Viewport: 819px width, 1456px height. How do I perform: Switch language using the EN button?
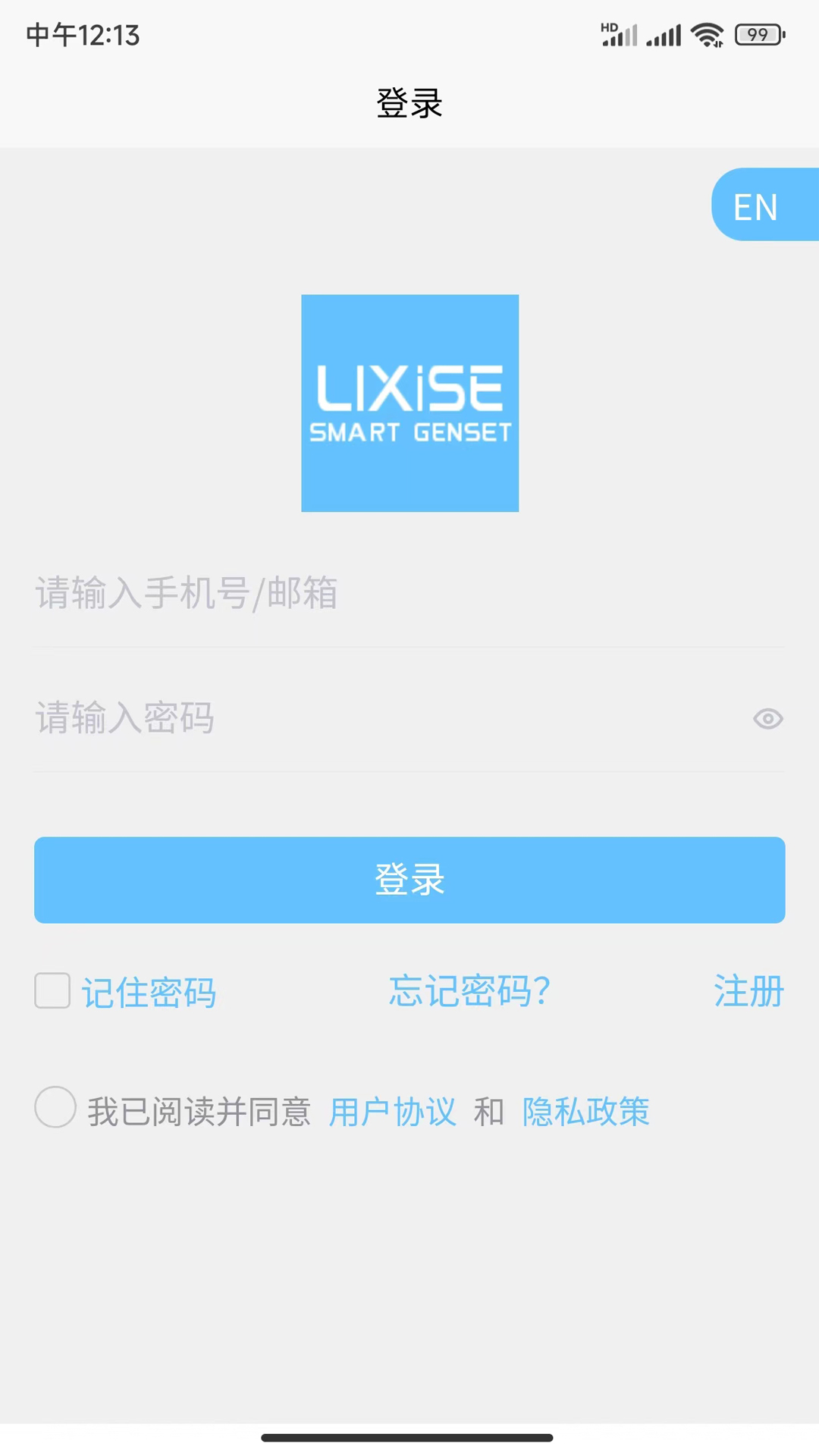tap(755, 206)
